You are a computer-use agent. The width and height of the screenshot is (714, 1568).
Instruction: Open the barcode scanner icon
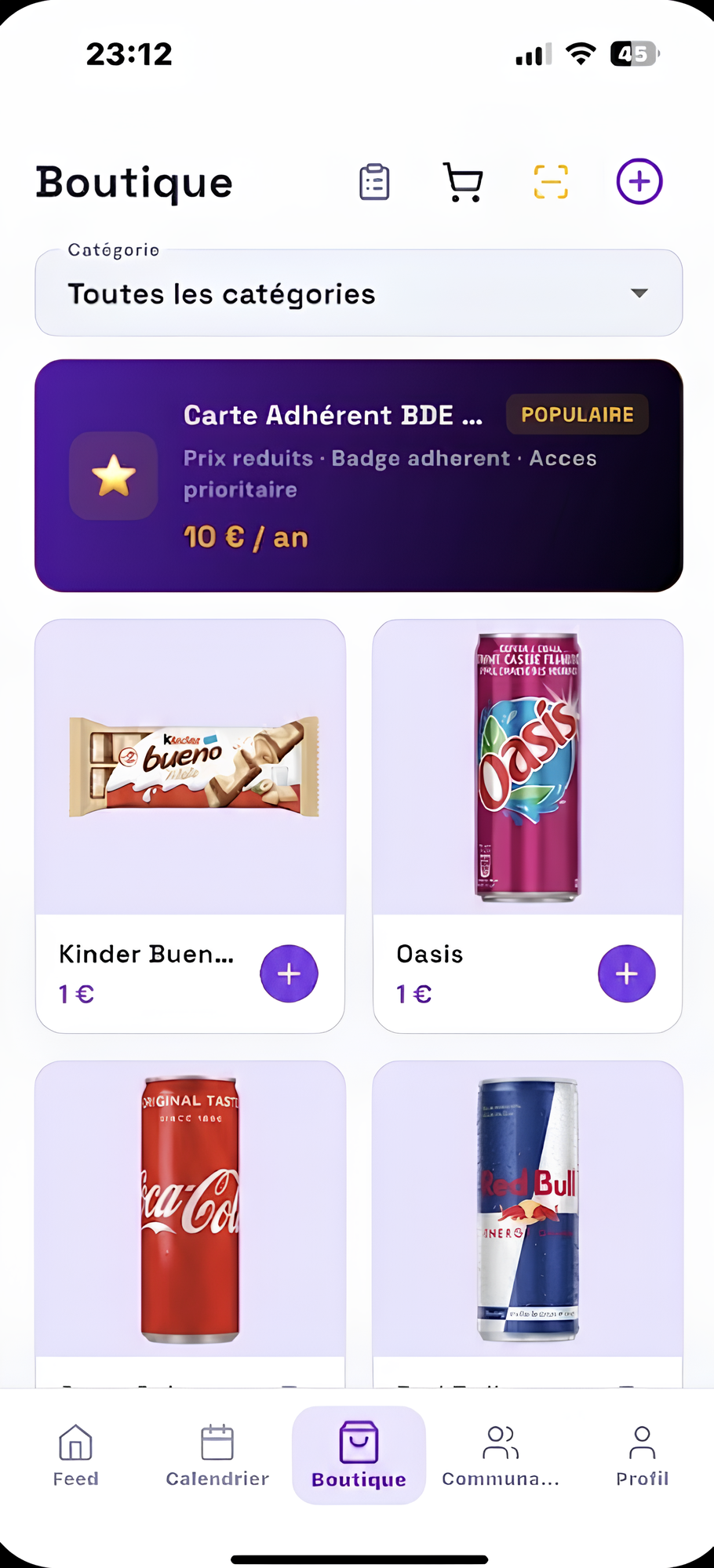[x=551, y=182]
